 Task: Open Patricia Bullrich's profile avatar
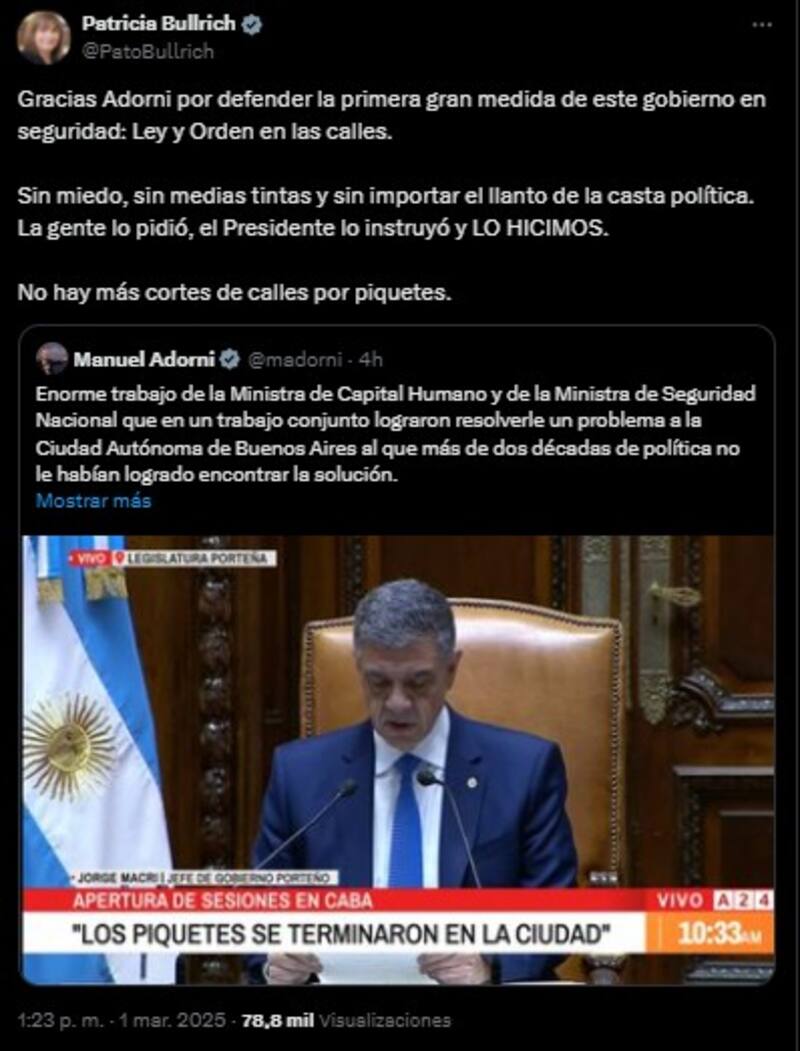pos(43,38)
